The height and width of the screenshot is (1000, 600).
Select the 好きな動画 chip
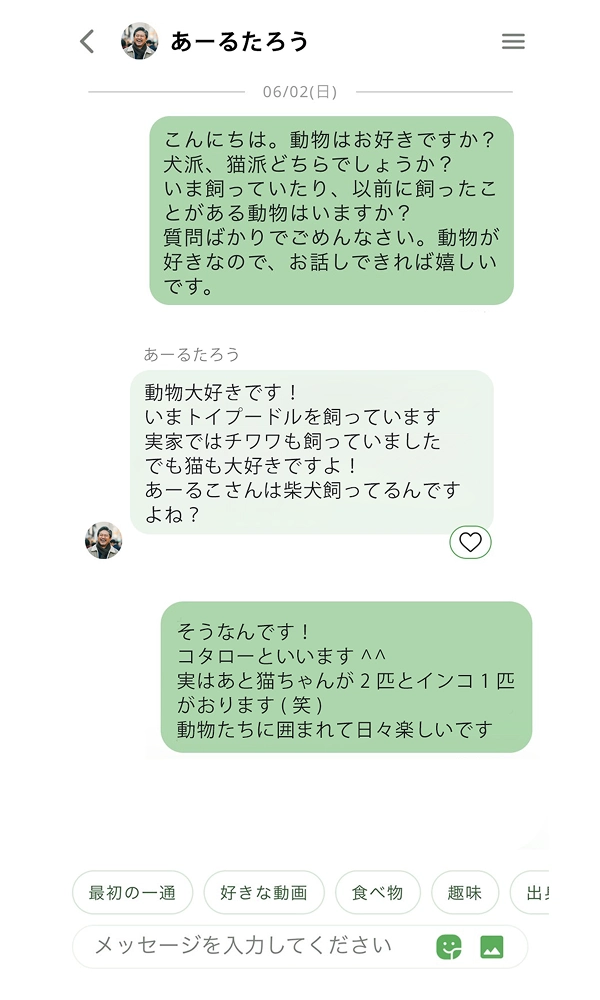tap(264, 892)
